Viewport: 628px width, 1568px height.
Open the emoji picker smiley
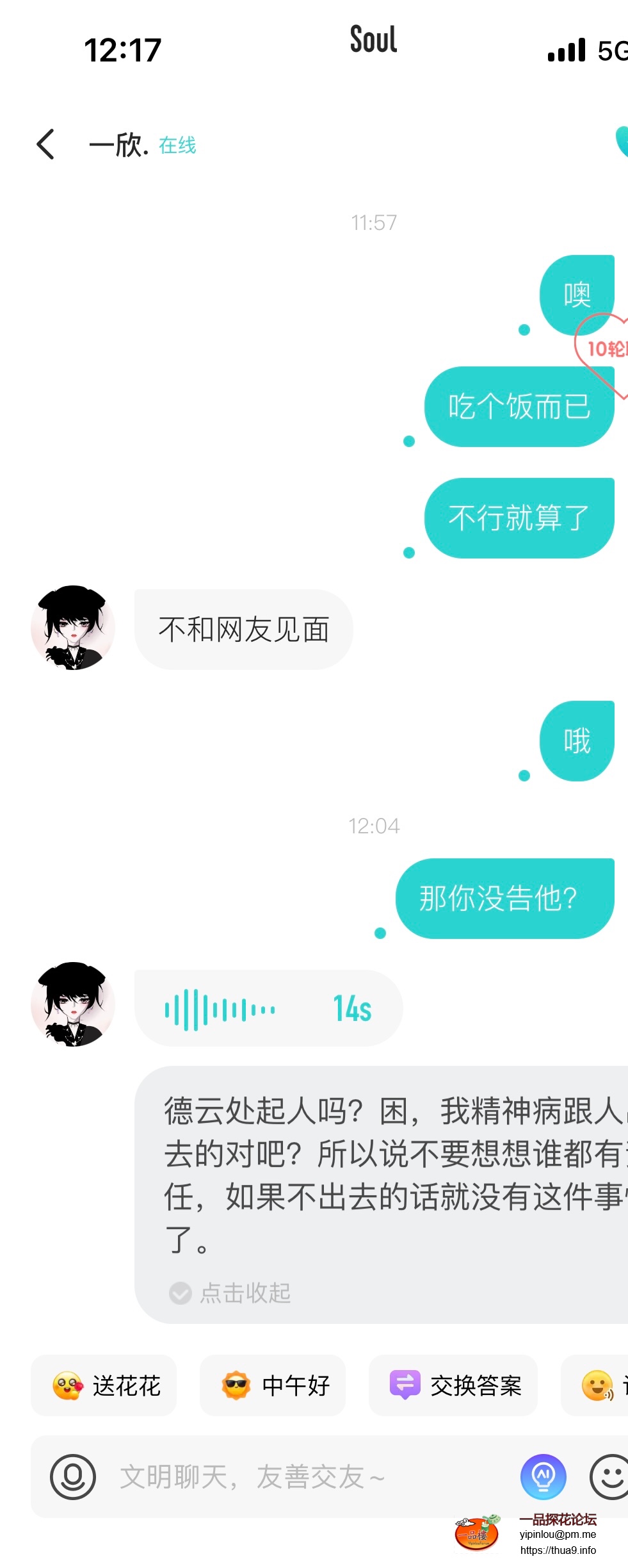[609, 1476]
